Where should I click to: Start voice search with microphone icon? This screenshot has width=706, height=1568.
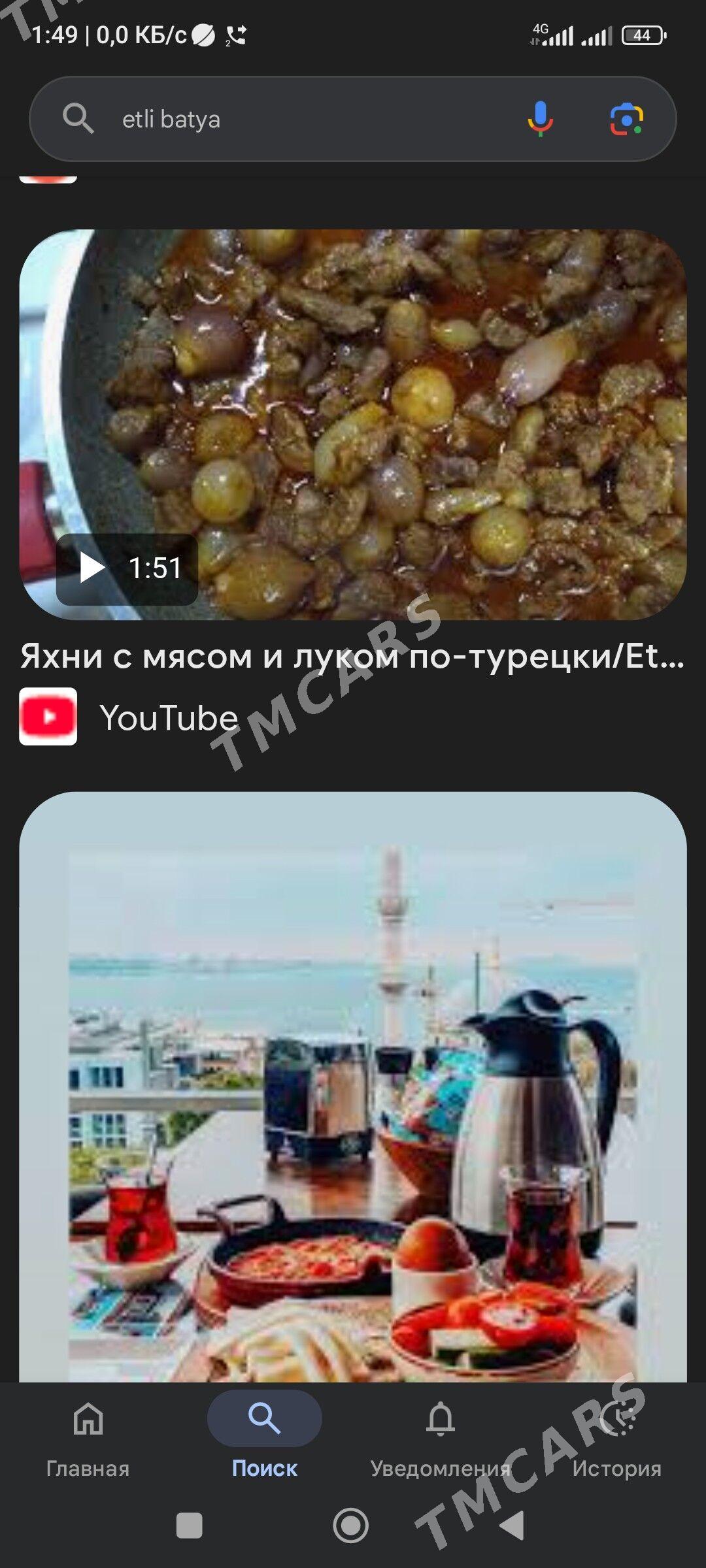[x=540, y=119]
